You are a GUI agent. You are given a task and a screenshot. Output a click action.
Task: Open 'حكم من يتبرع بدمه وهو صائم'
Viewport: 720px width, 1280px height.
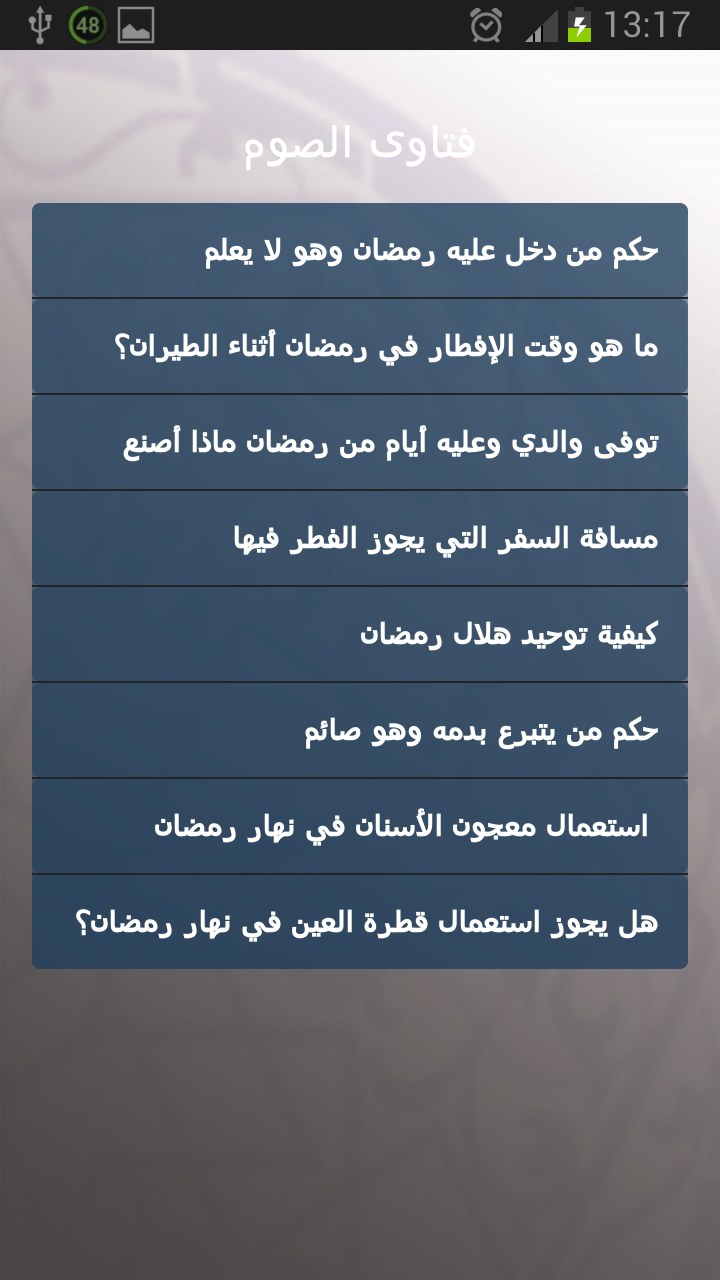(x=360, y=730)
